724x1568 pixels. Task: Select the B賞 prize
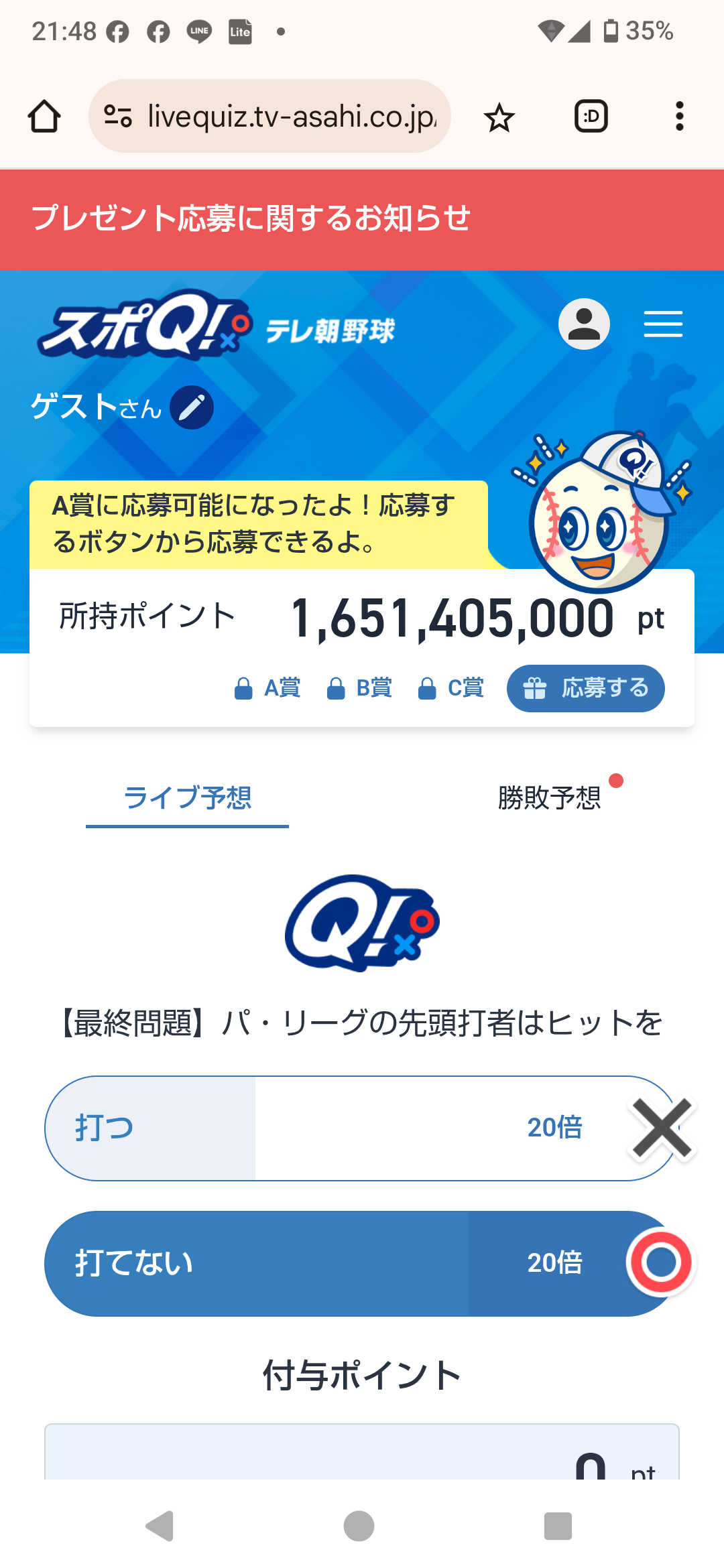coord(360,688)
